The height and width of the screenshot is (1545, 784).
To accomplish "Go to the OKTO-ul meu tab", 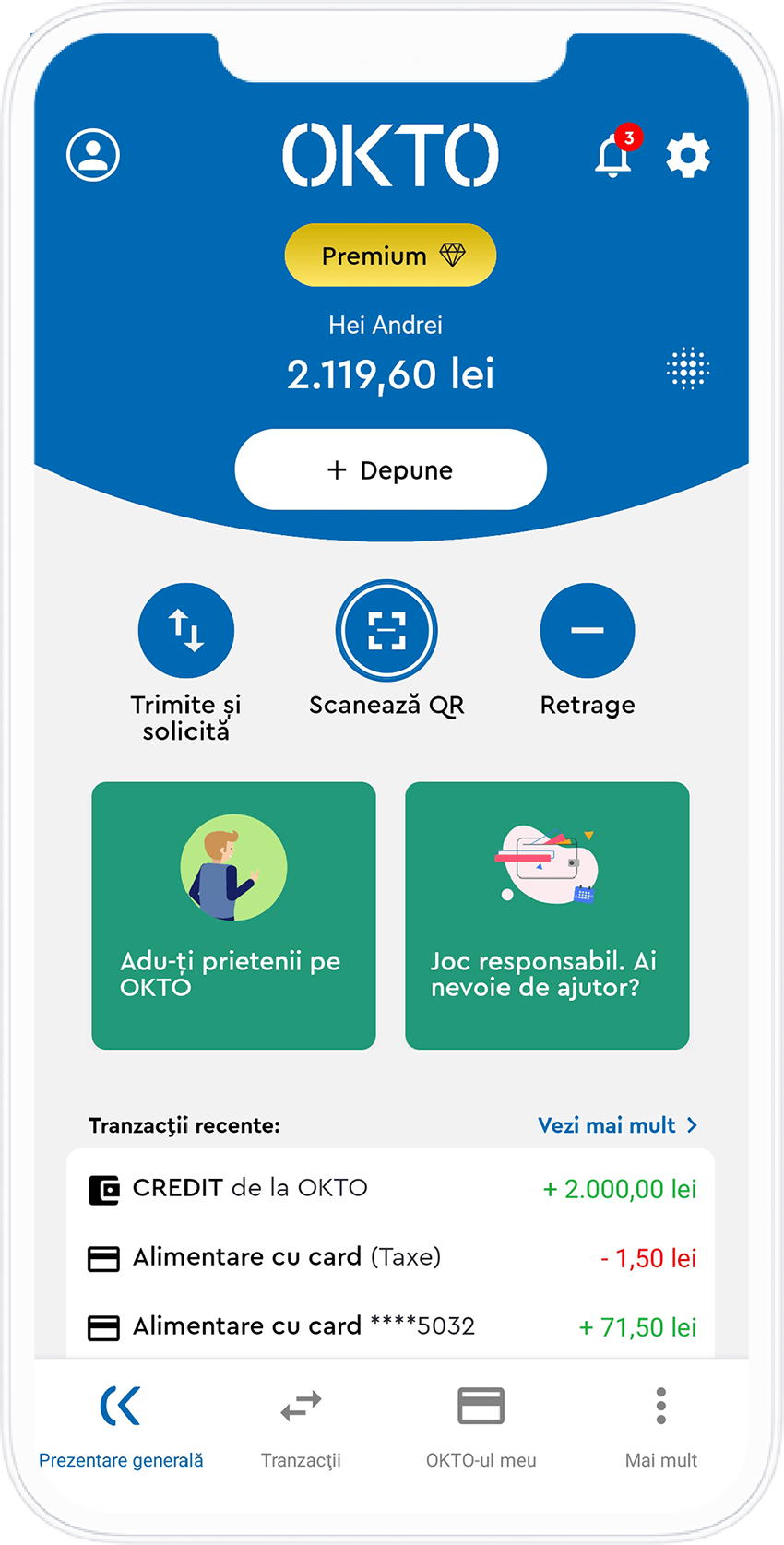I will click(481, 1425).
